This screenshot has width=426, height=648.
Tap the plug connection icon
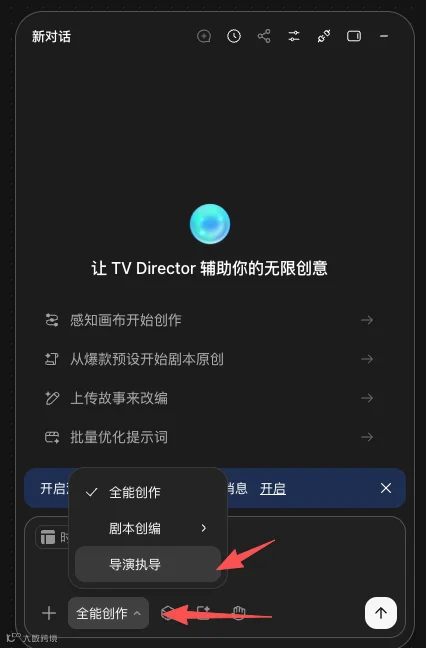click(324, 36)
